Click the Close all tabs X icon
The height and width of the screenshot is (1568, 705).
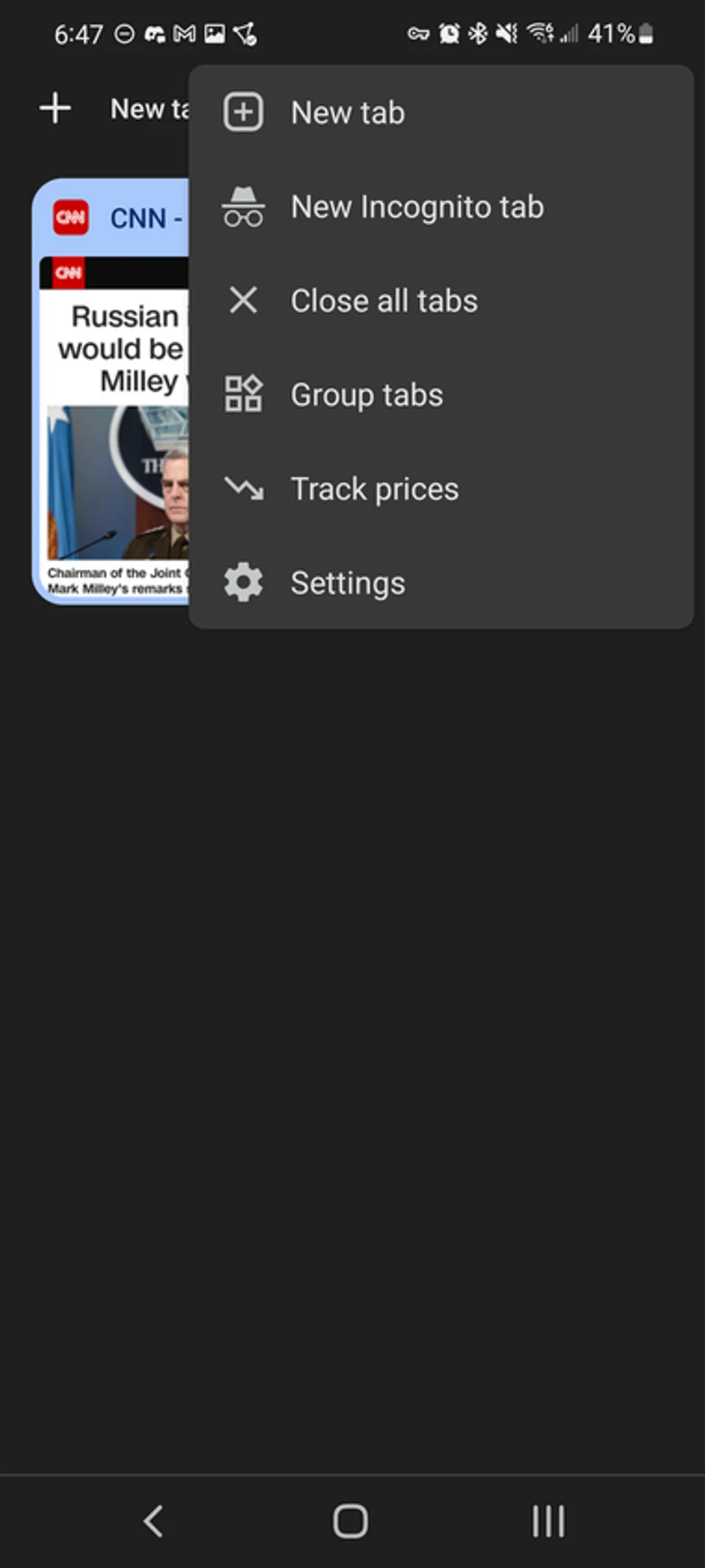(x=243, y=300)
